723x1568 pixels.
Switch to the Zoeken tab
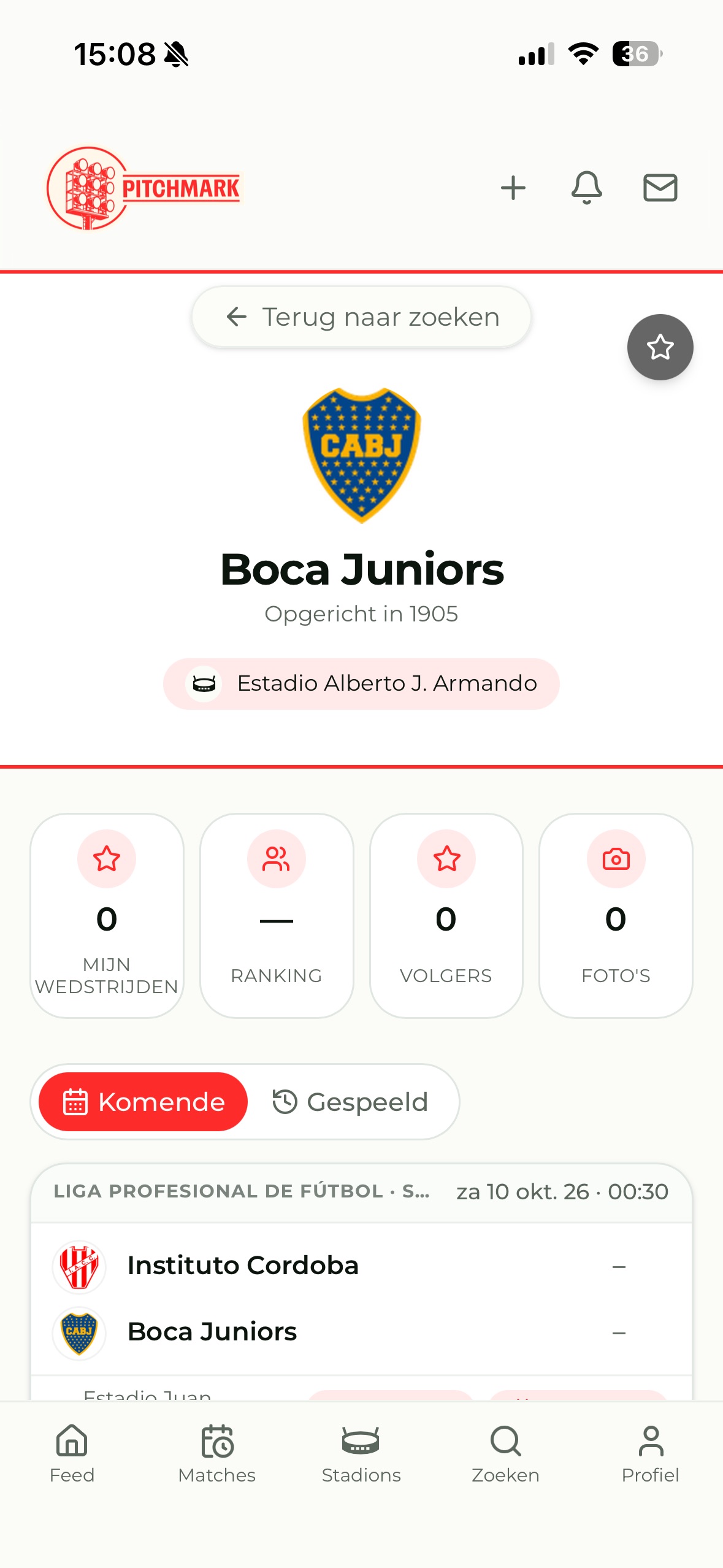click(505, 1454)
